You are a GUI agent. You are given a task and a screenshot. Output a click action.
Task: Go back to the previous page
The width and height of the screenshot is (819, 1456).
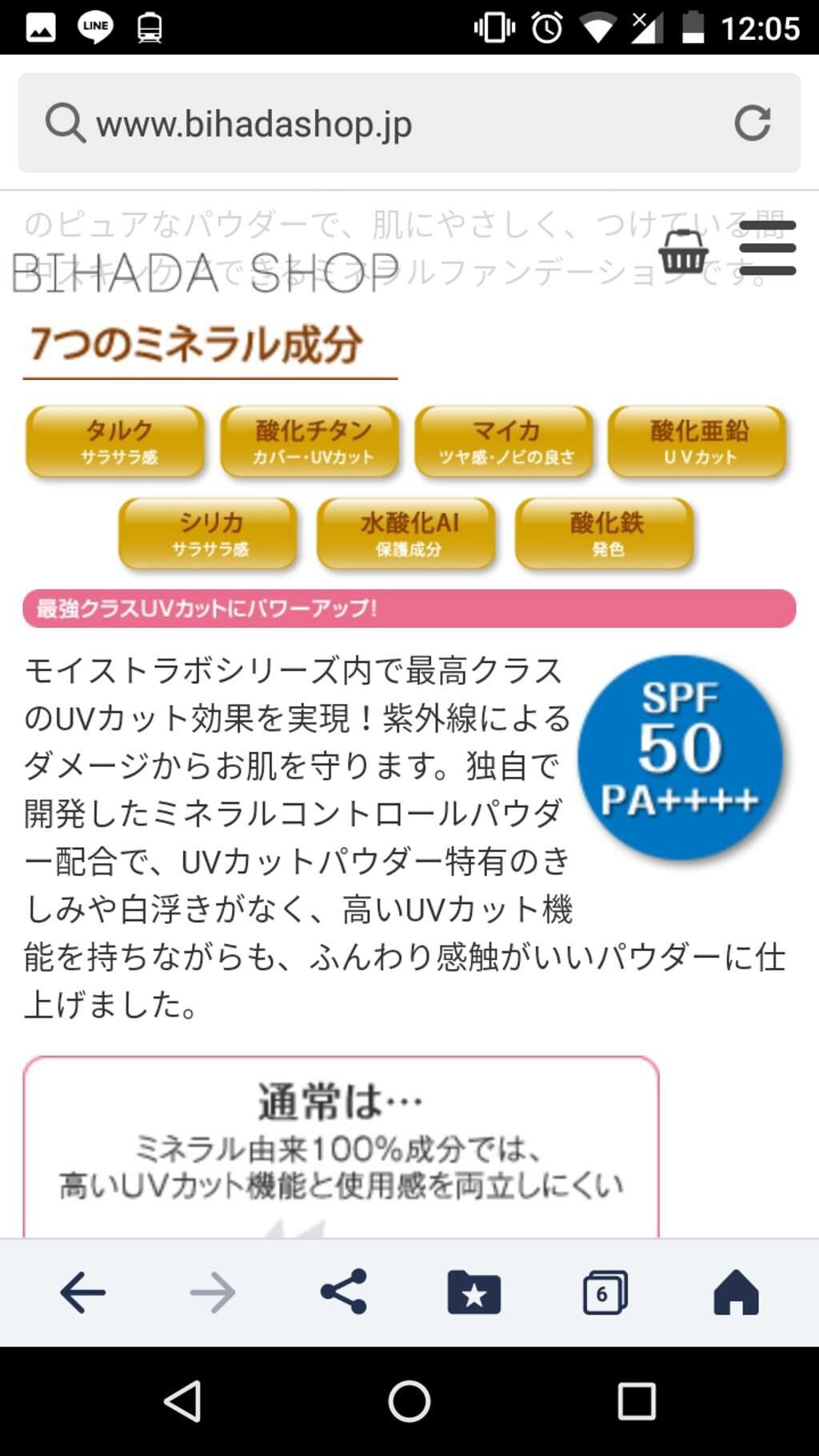[82, 1292]
